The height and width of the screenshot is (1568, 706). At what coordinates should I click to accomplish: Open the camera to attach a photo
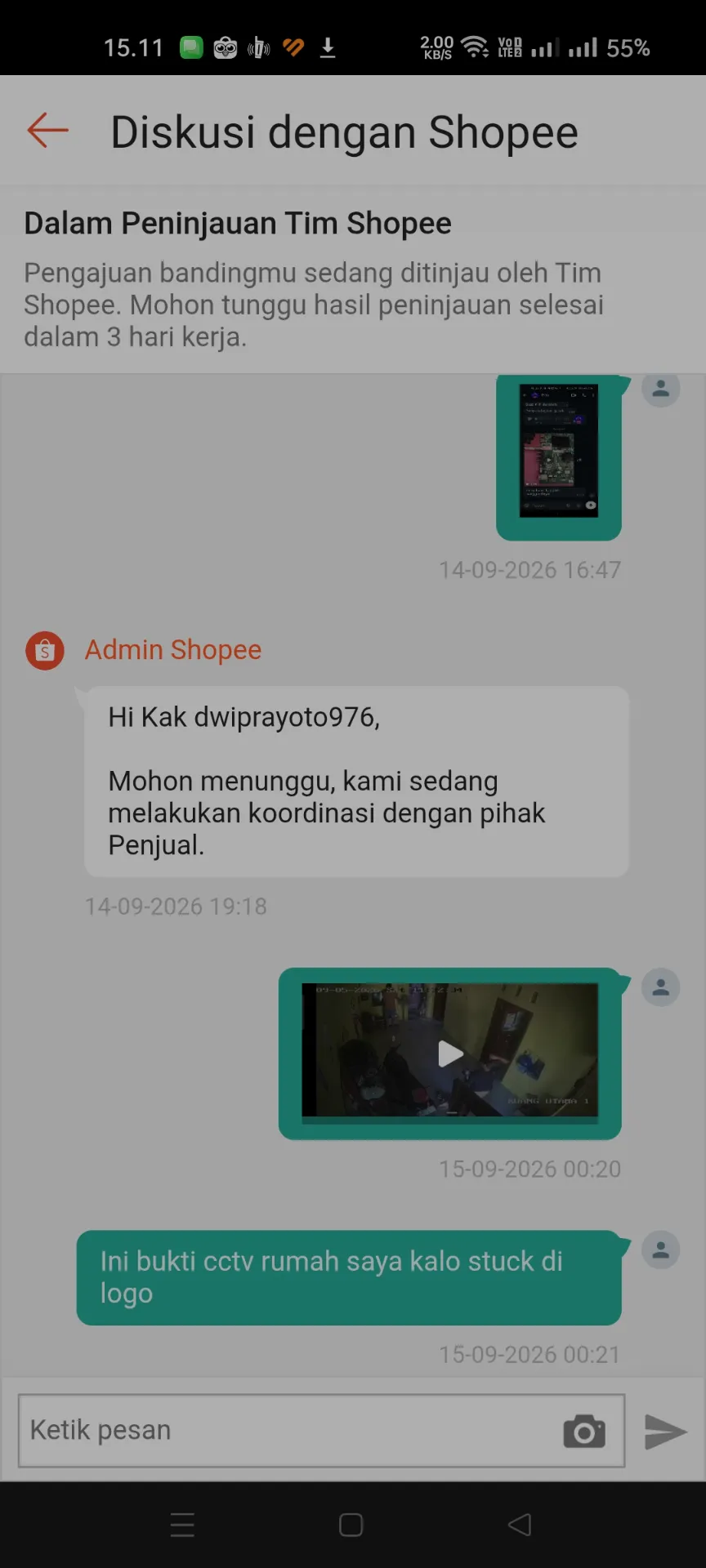click(x=584, y=1431)
